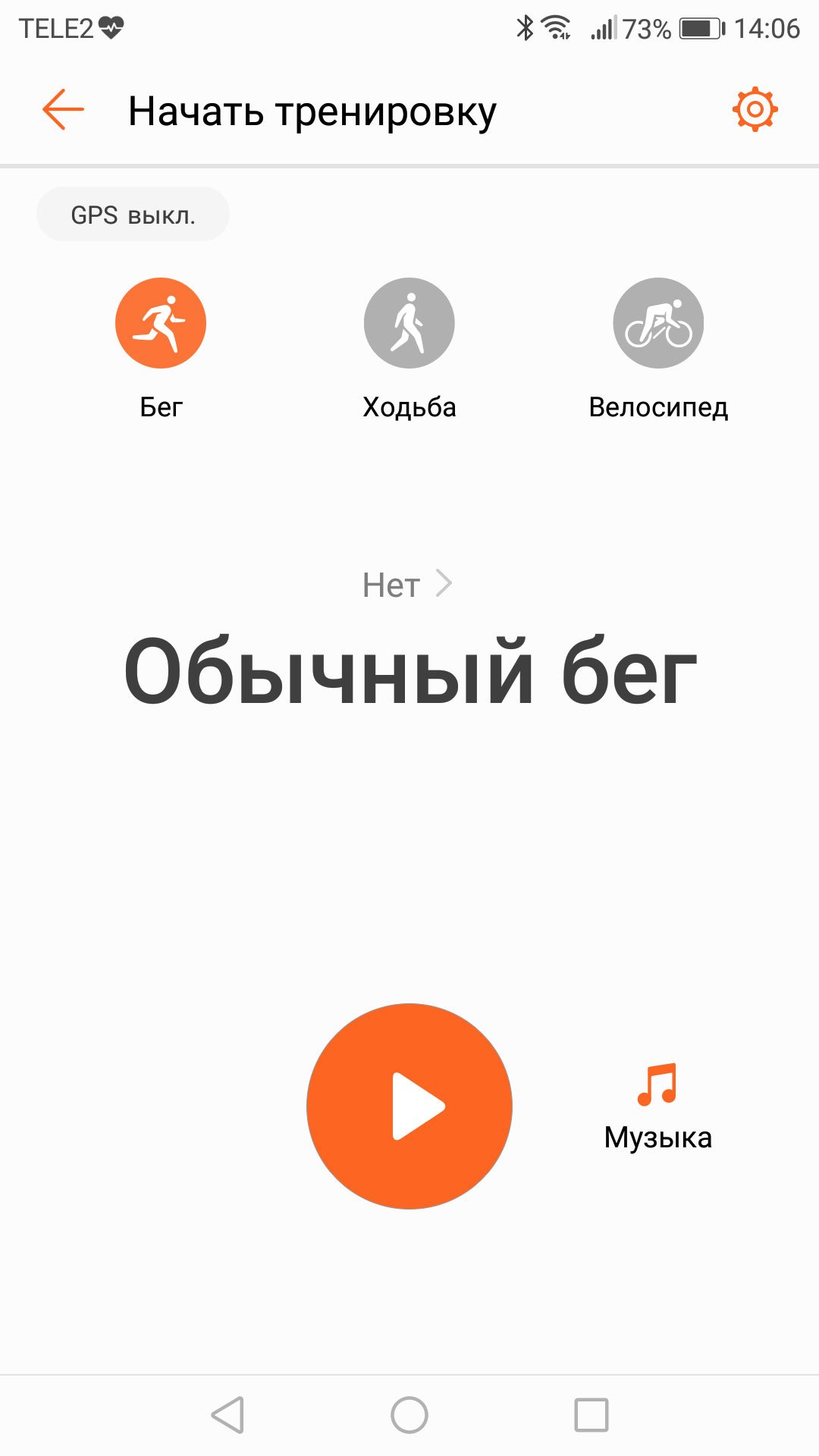Viewport: 819px width, 1456px height.
Task: Go back using the orange arrow
Action: pyautogui.click(x=63, y=110)
